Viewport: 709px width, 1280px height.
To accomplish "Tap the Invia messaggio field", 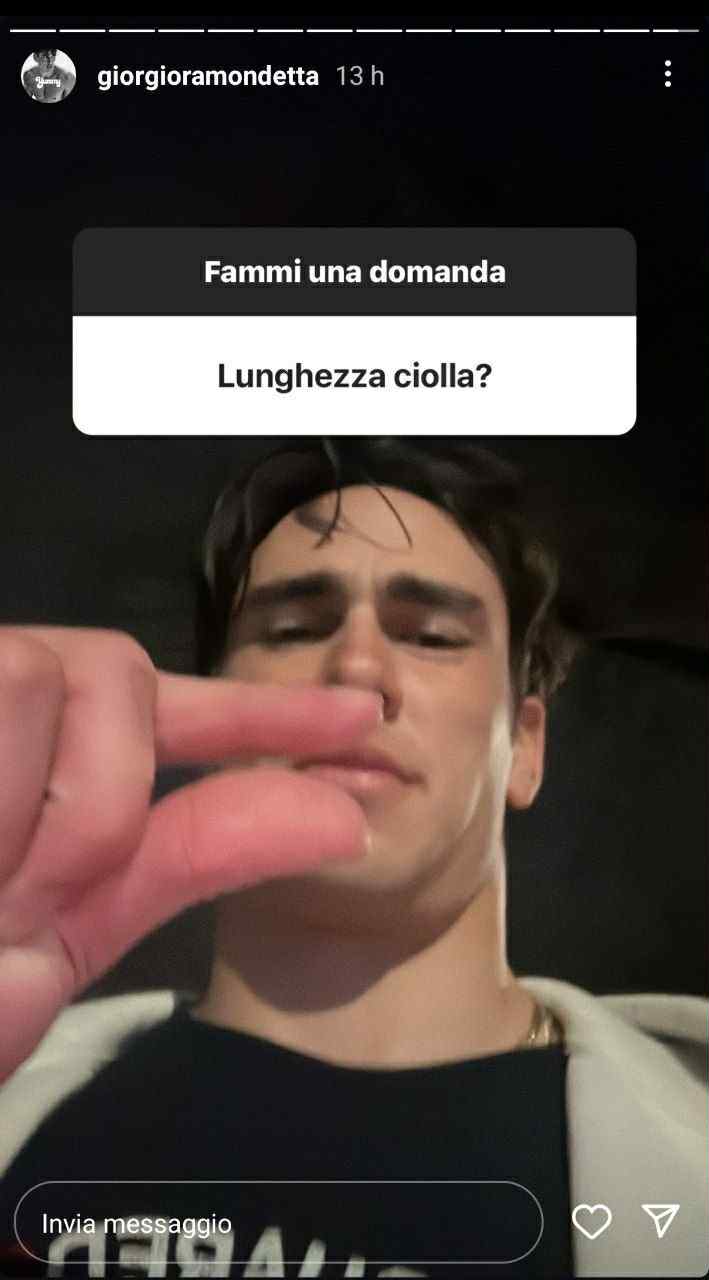I will (x=278, y=1222).
